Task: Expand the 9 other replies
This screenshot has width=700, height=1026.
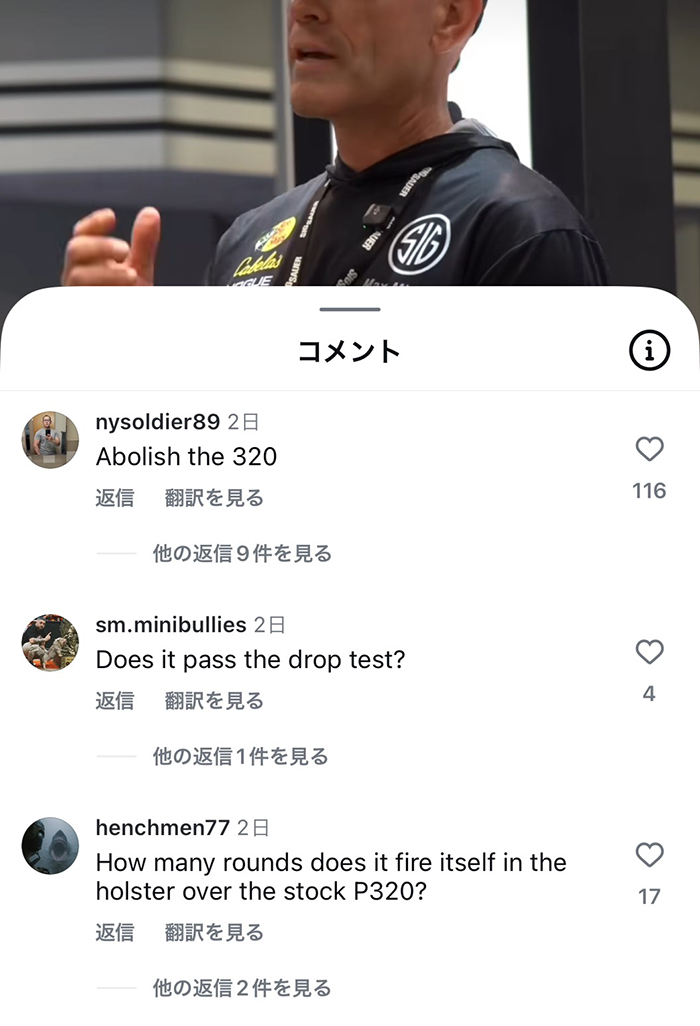Action: pos(241,553)
